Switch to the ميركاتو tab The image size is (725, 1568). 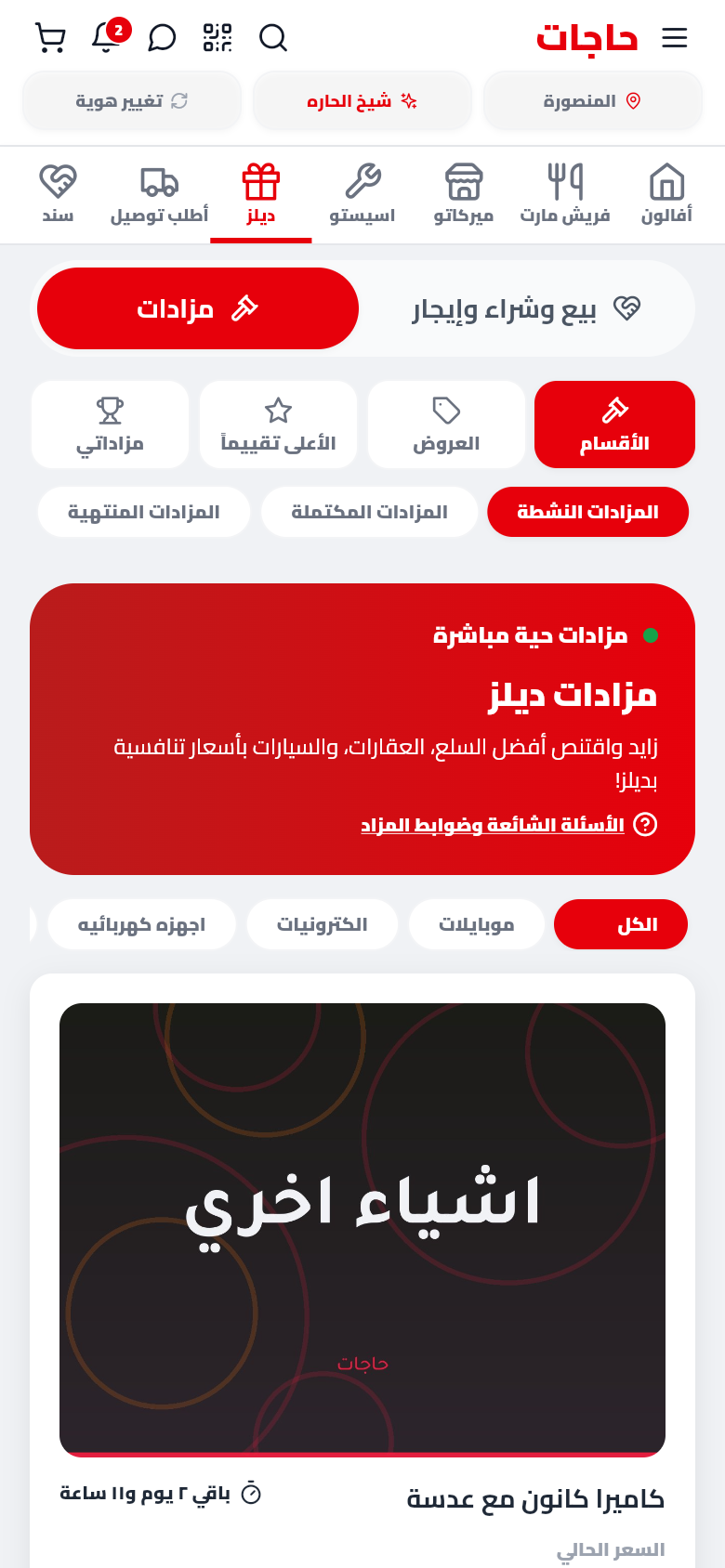point(464,194)
